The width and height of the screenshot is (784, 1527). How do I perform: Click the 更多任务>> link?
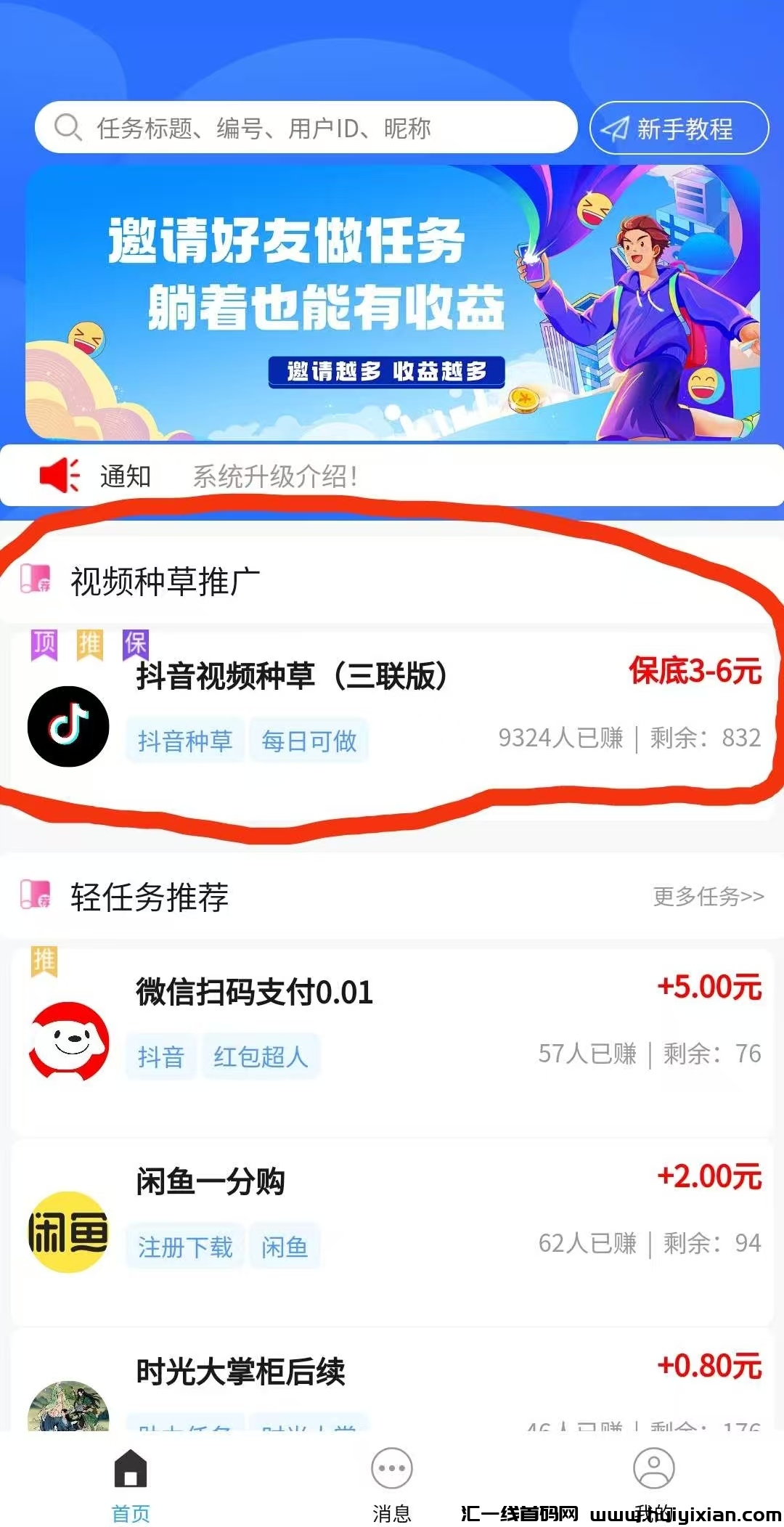pyautogui.click(x=708, y=898)
